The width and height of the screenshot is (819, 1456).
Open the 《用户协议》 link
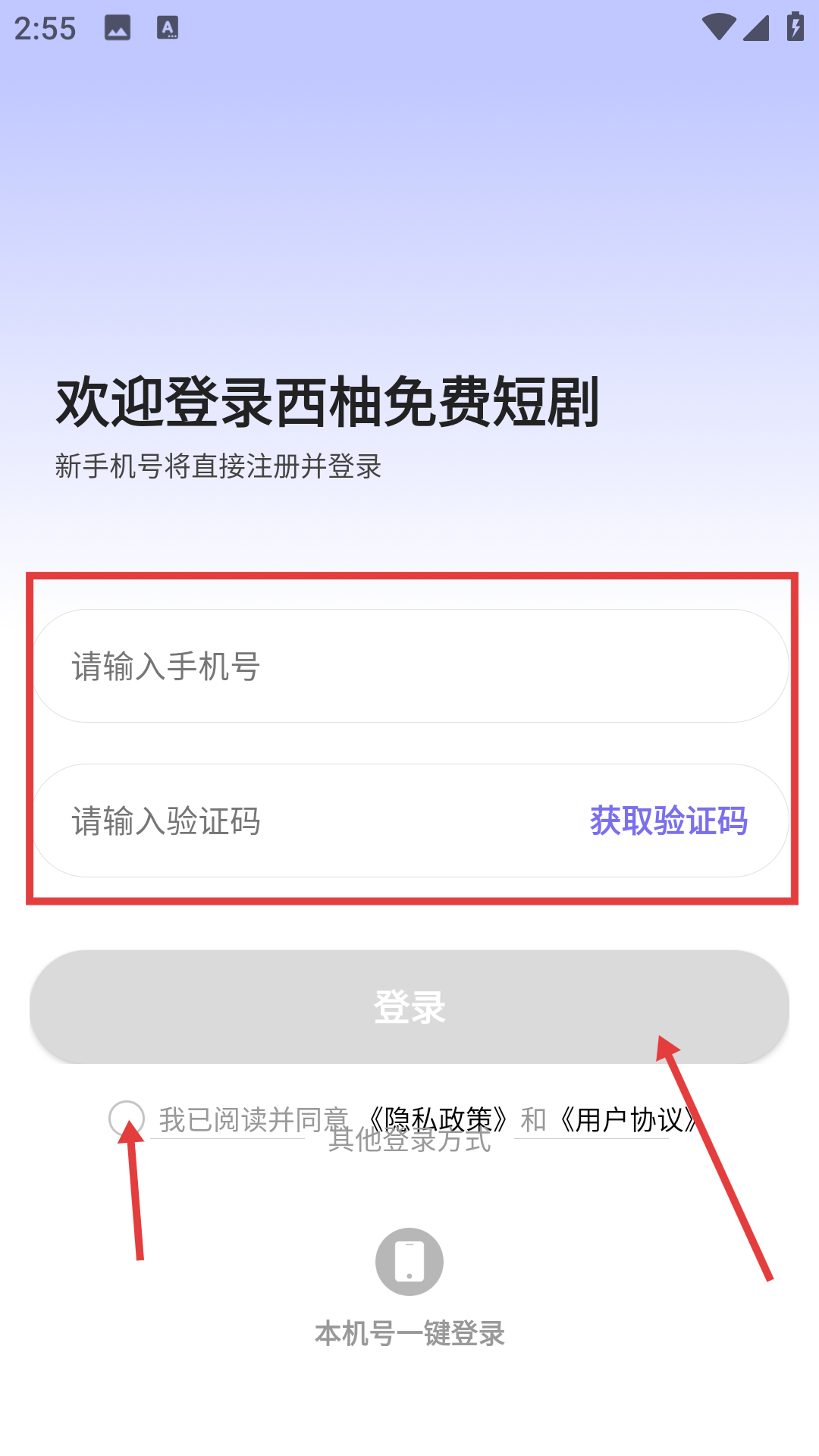pyautogui.click(x=628, y=1119)
